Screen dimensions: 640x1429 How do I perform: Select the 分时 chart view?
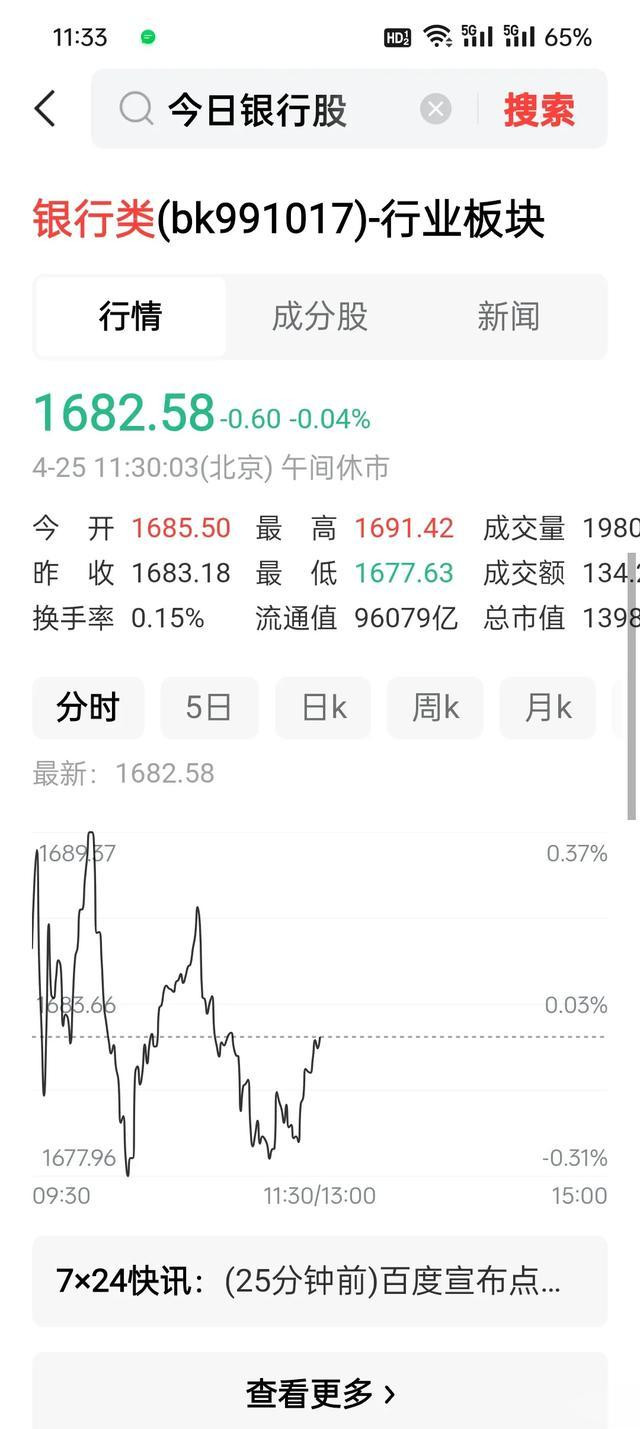point(88,708)
